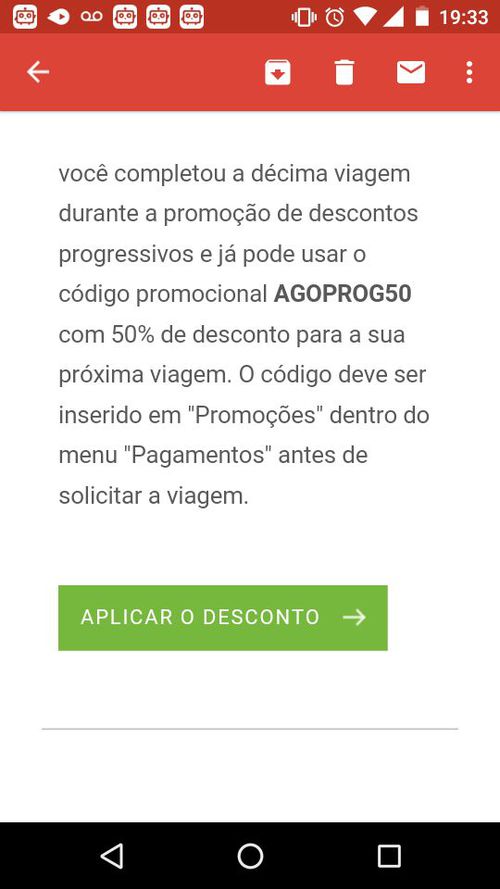
Task: Delete this email with trash icon
Action: 344,73
